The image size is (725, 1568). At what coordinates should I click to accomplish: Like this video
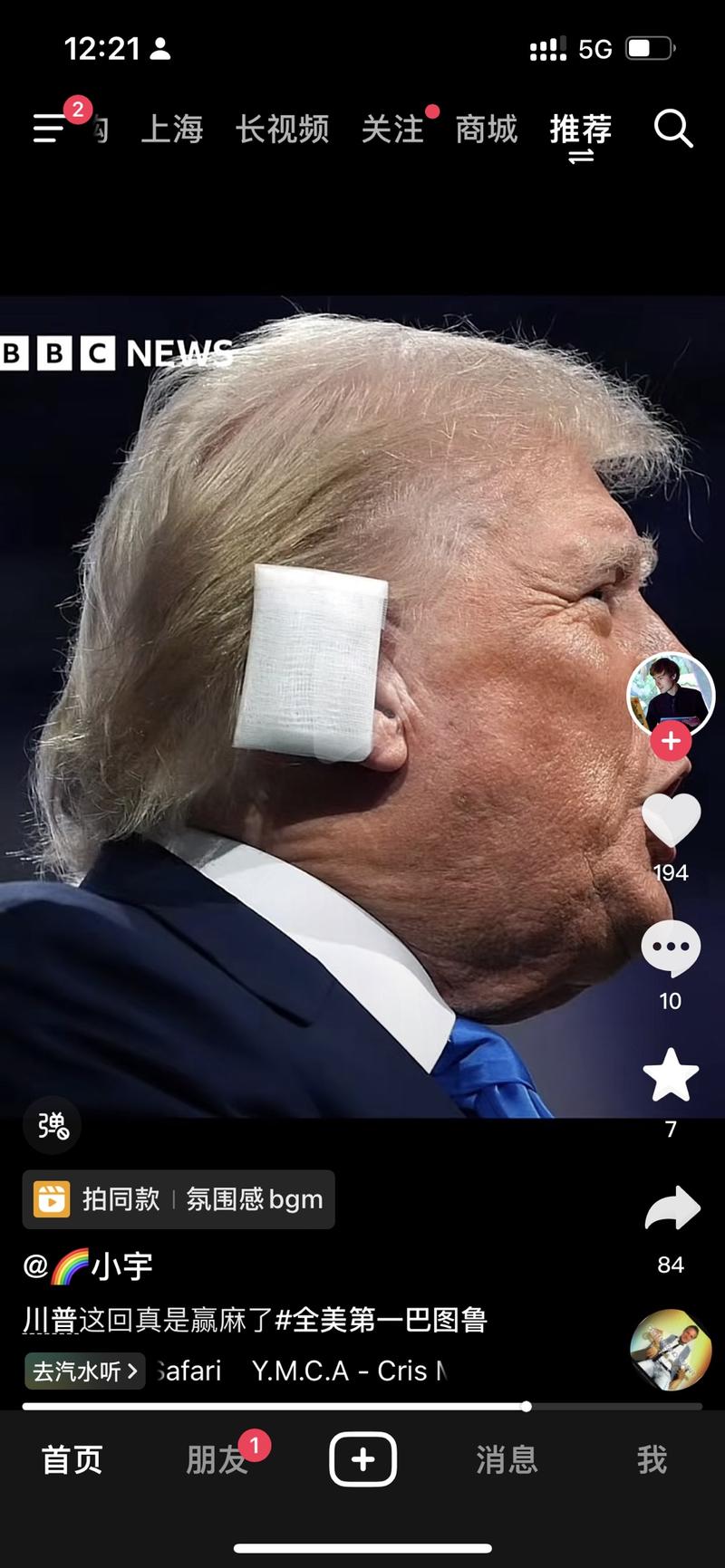tap(671, 820)
